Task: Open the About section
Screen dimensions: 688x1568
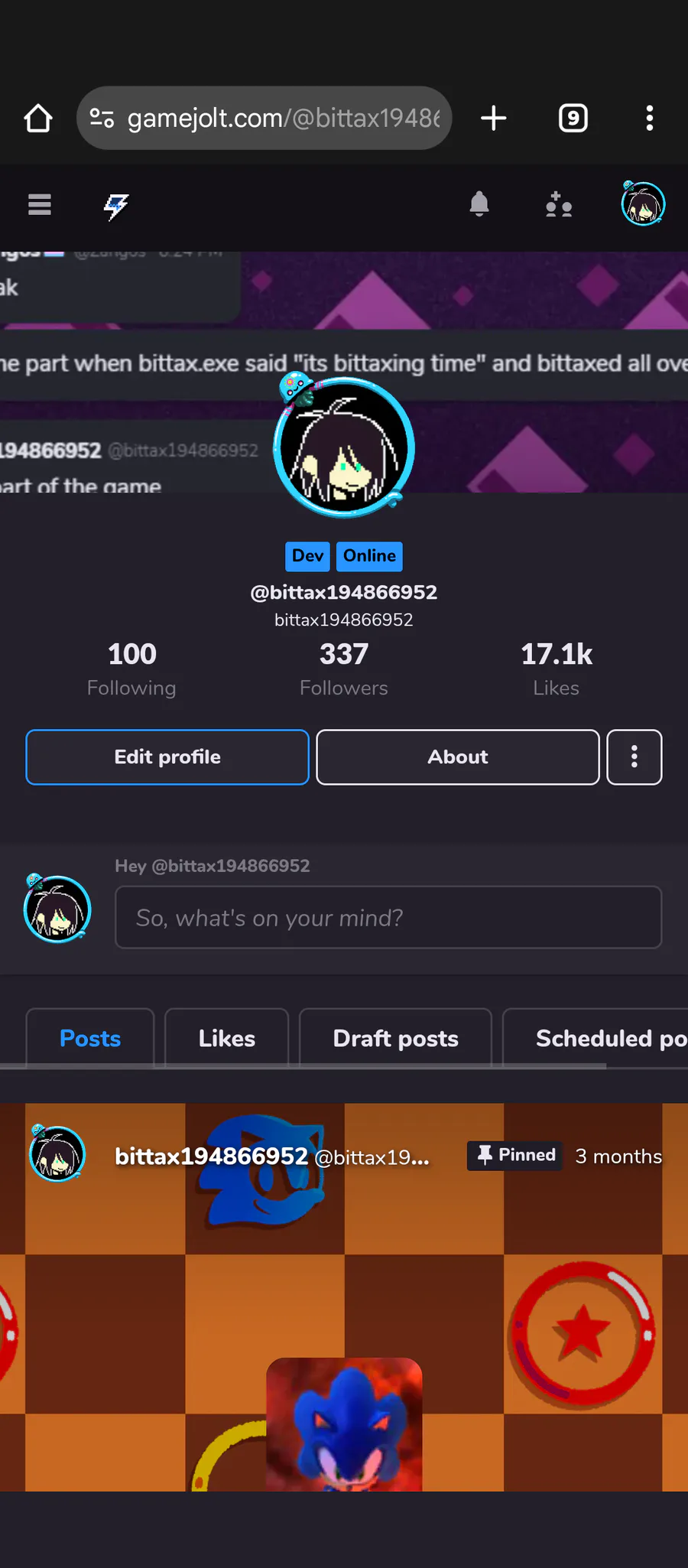Action: 458,757
